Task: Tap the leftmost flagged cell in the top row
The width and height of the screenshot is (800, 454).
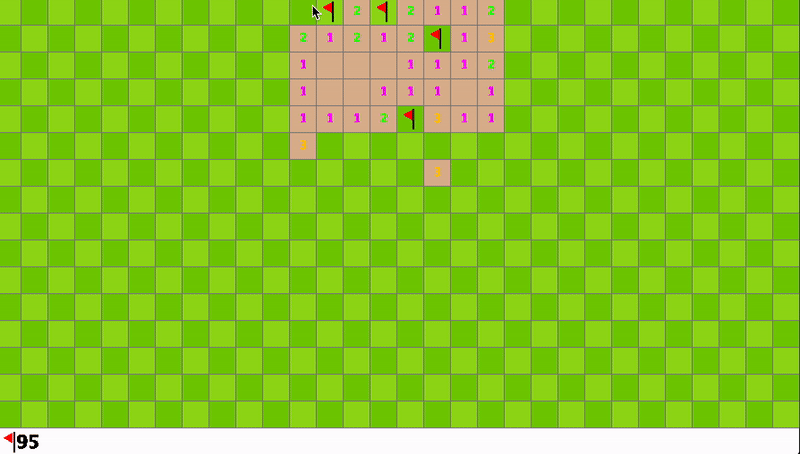Action: click(x=330, y=12)
